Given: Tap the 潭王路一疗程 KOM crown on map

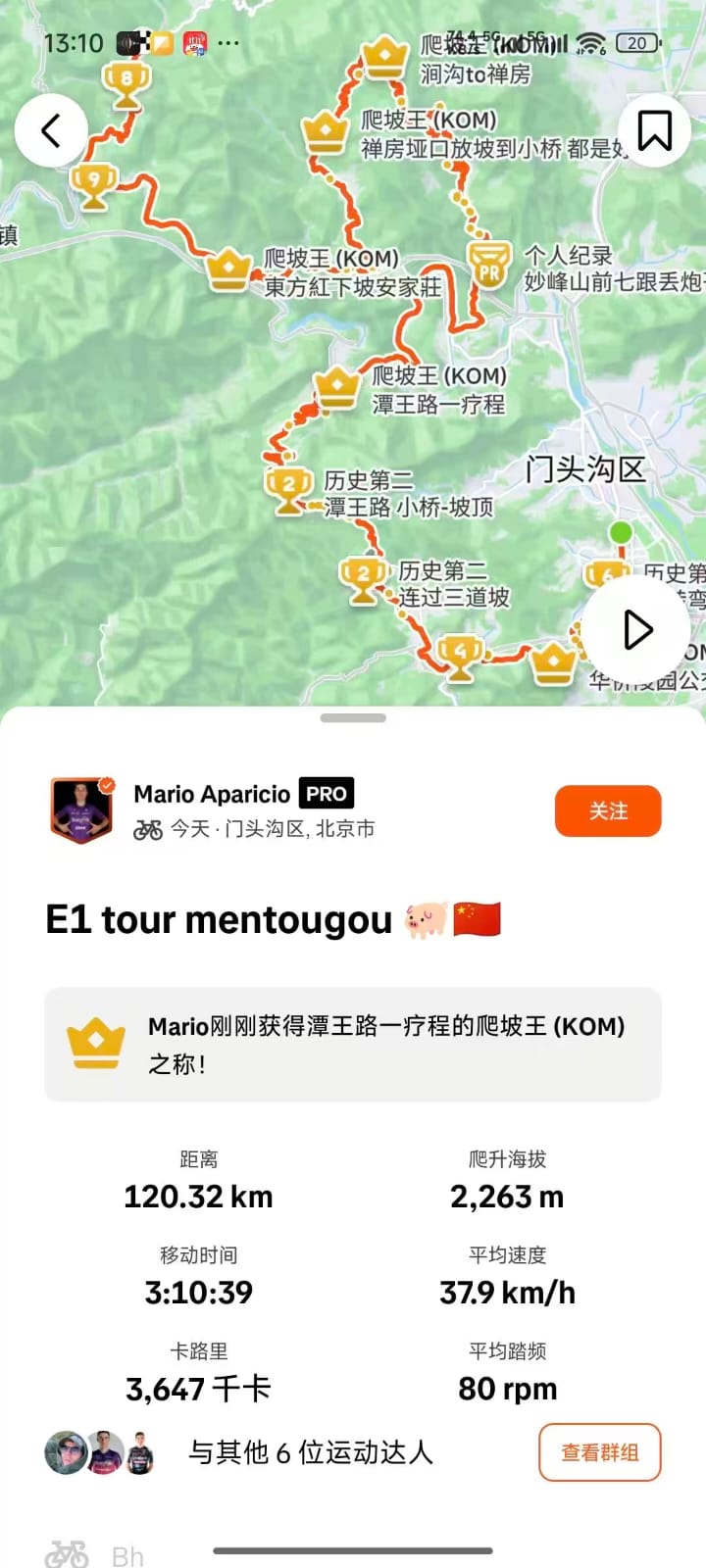Looking at the screenshot, I should coord(337,386).
